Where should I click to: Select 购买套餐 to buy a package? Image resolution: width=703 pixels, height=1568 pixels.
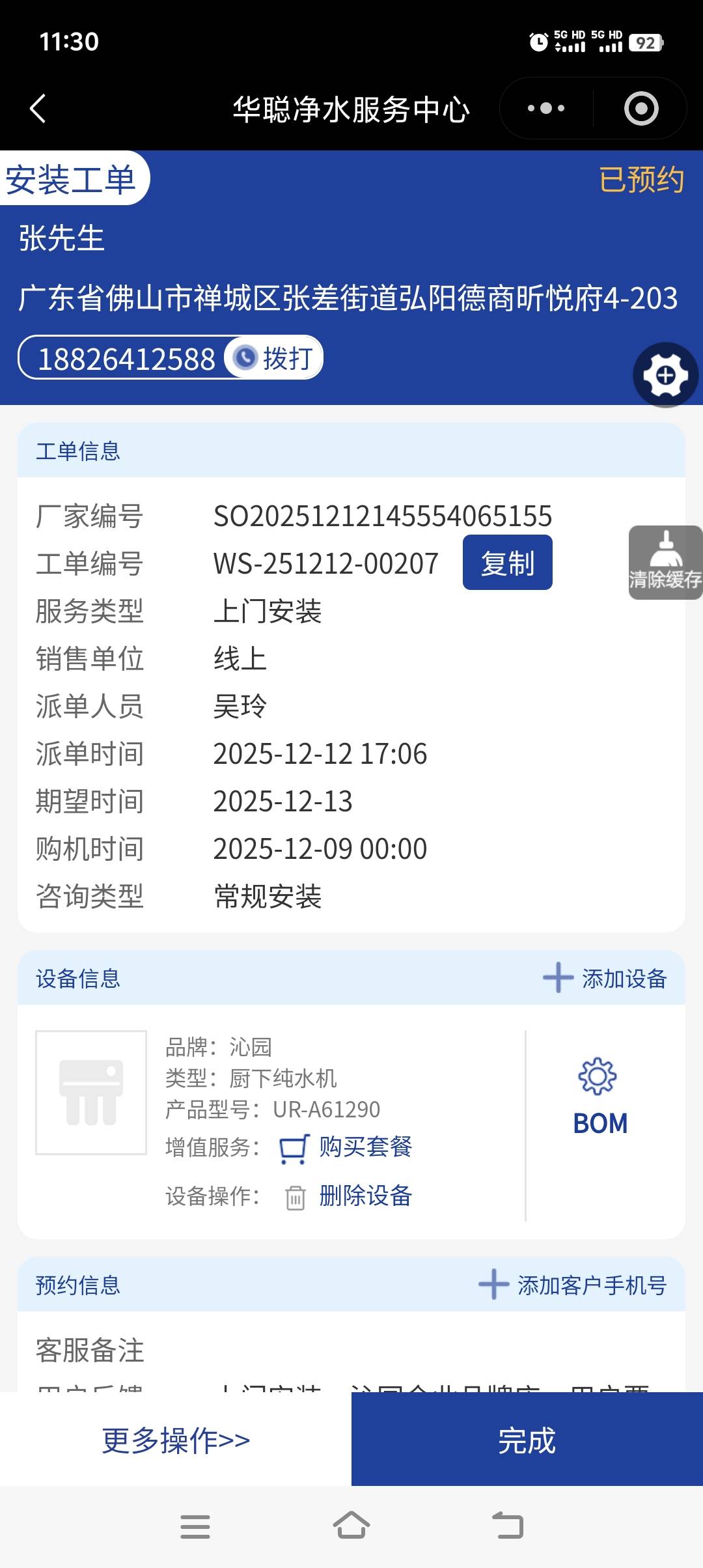346,1147
